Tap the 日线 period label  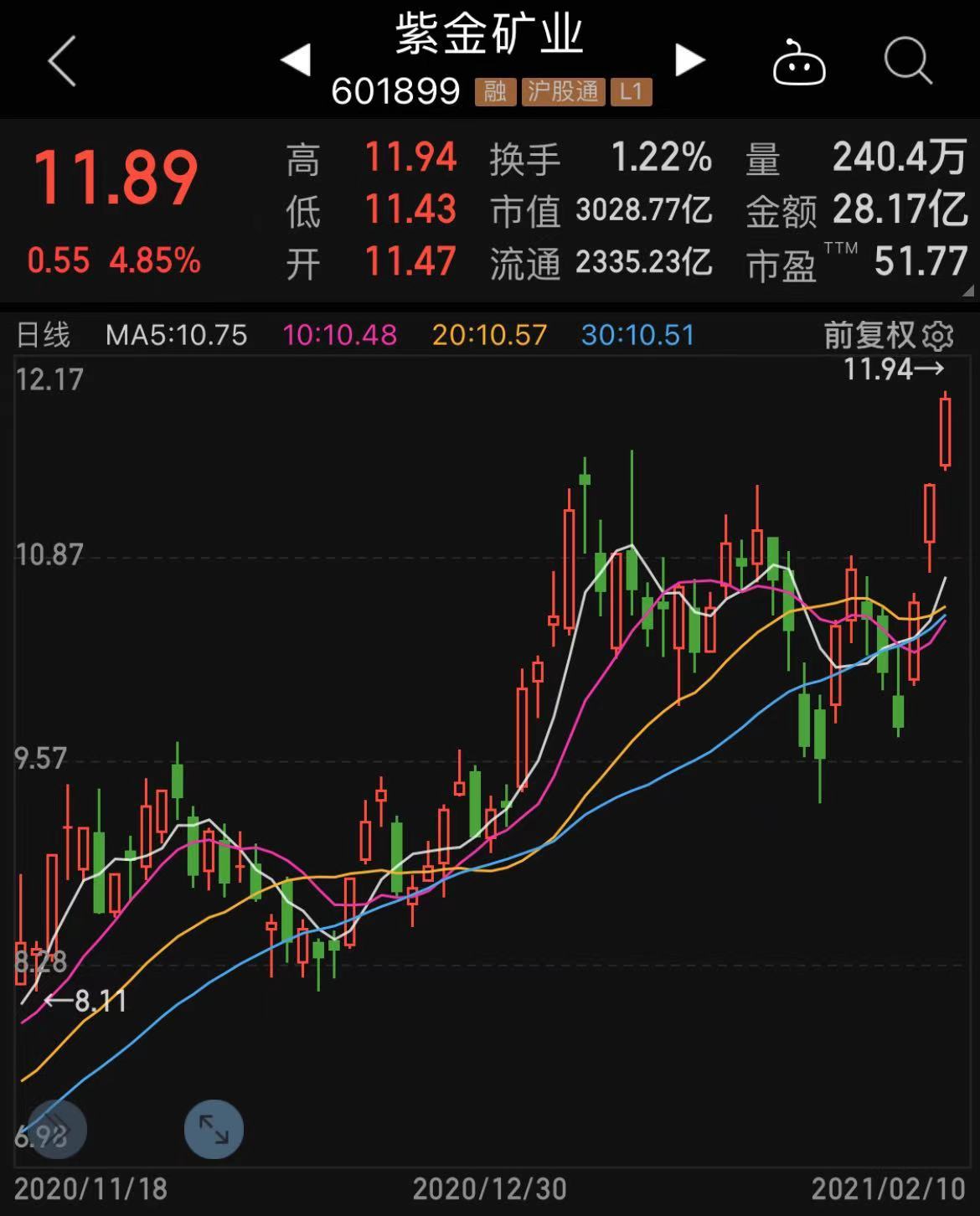pyautogui.click(x=44, y=336)
